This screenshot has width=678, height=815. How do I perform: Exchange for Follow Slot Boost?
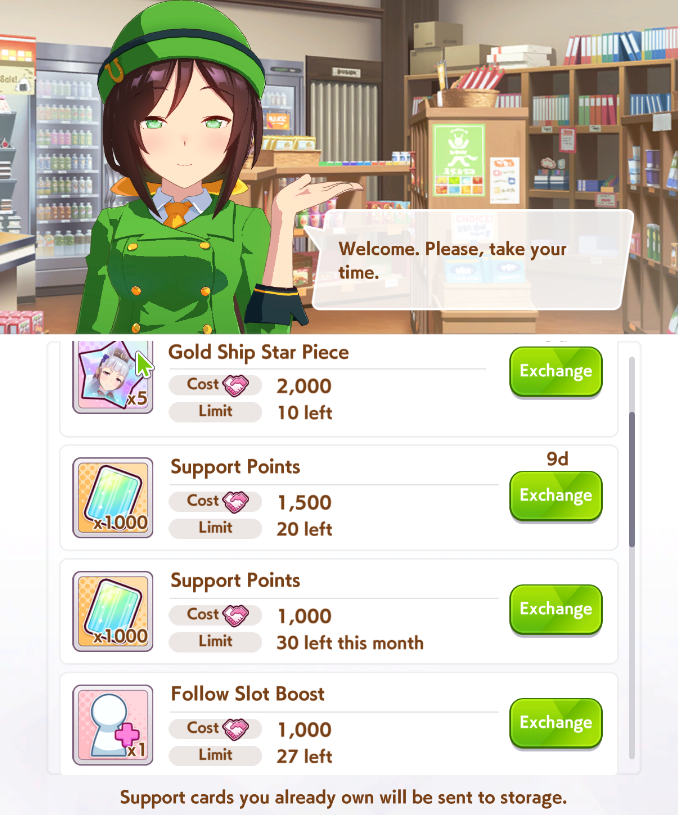coord(556,723)
